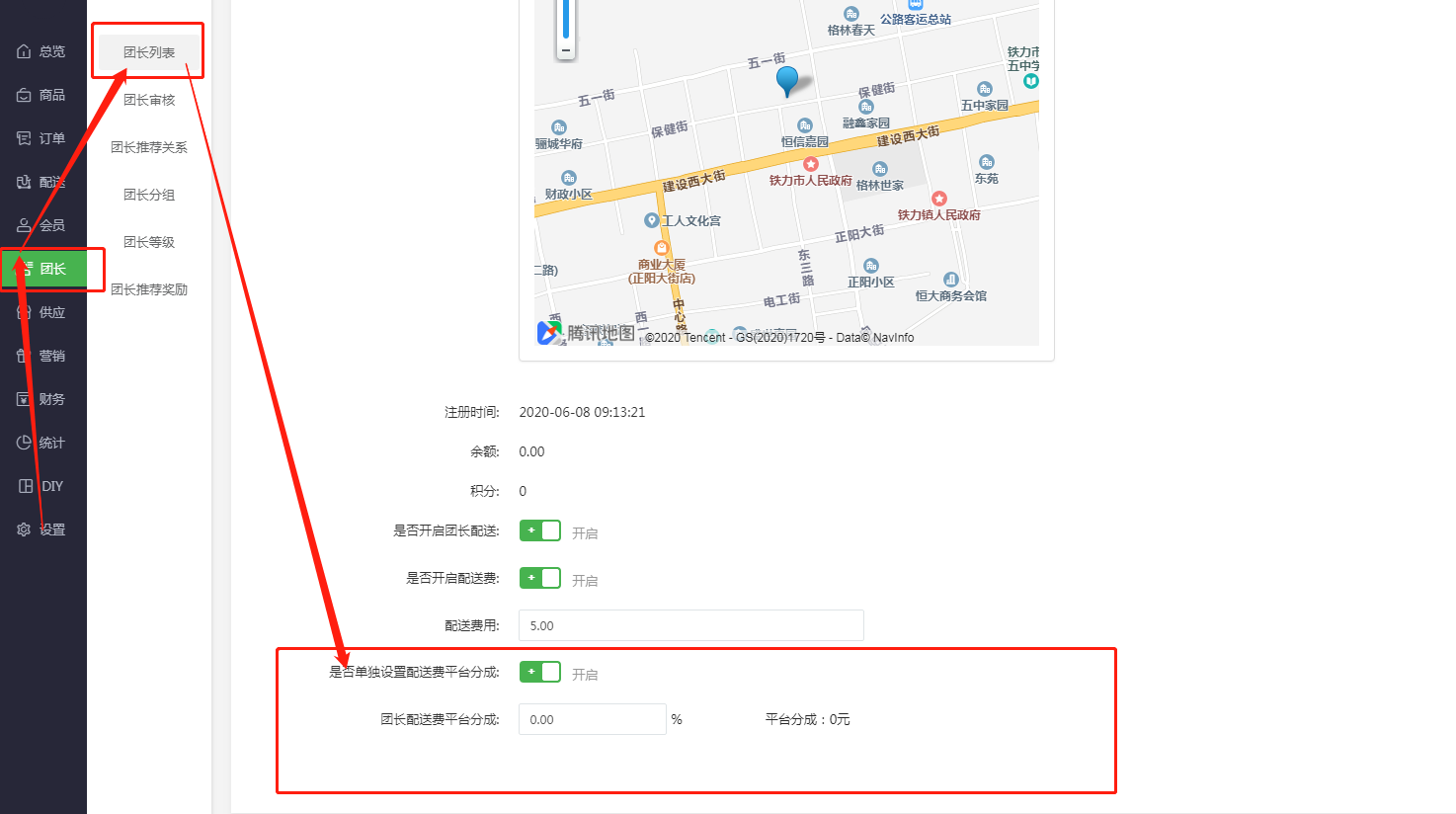The image size is (1456, 814).
Task: Open the 团长等级 submenu
Action: pyautogui.click(x=149, y=242)
